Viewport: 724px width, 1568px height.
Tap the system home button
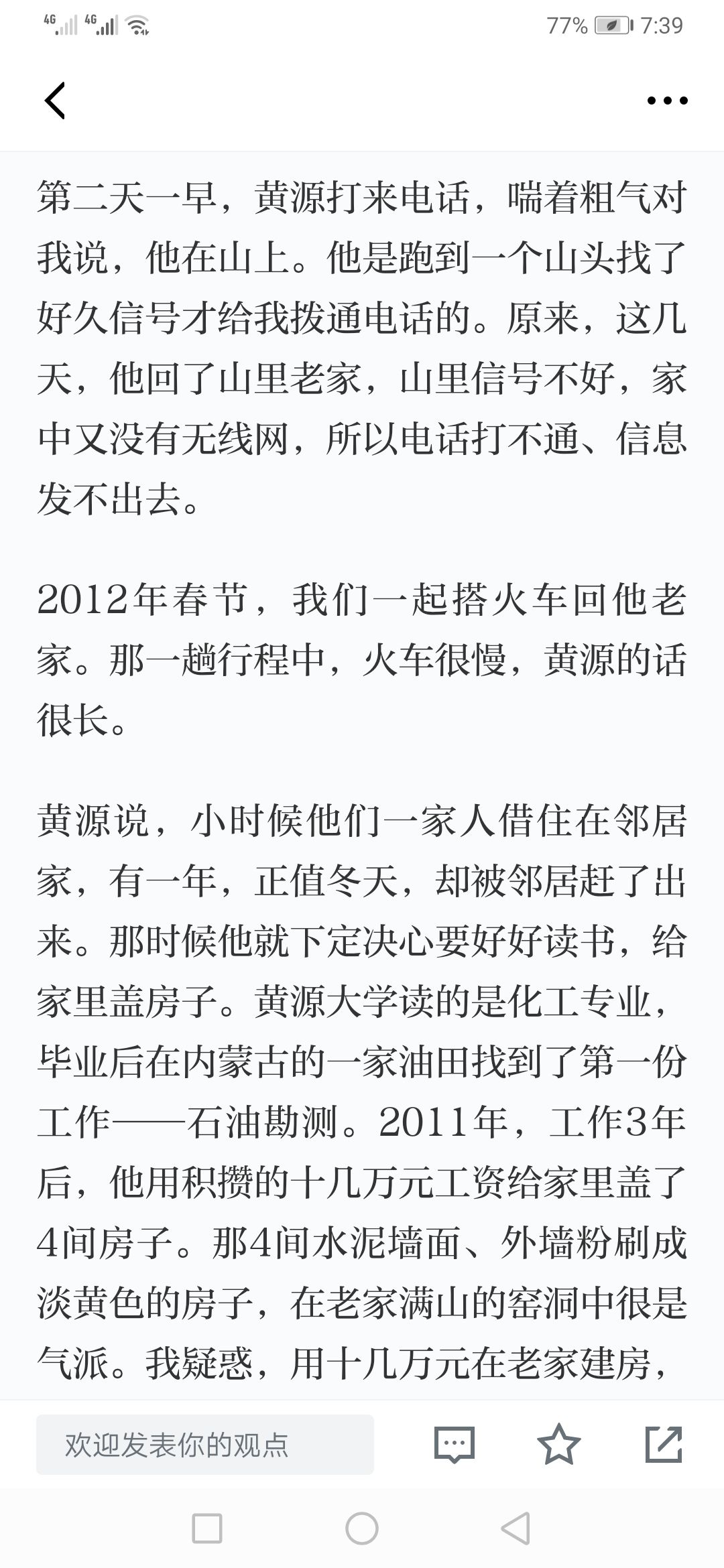[362, 1529]
